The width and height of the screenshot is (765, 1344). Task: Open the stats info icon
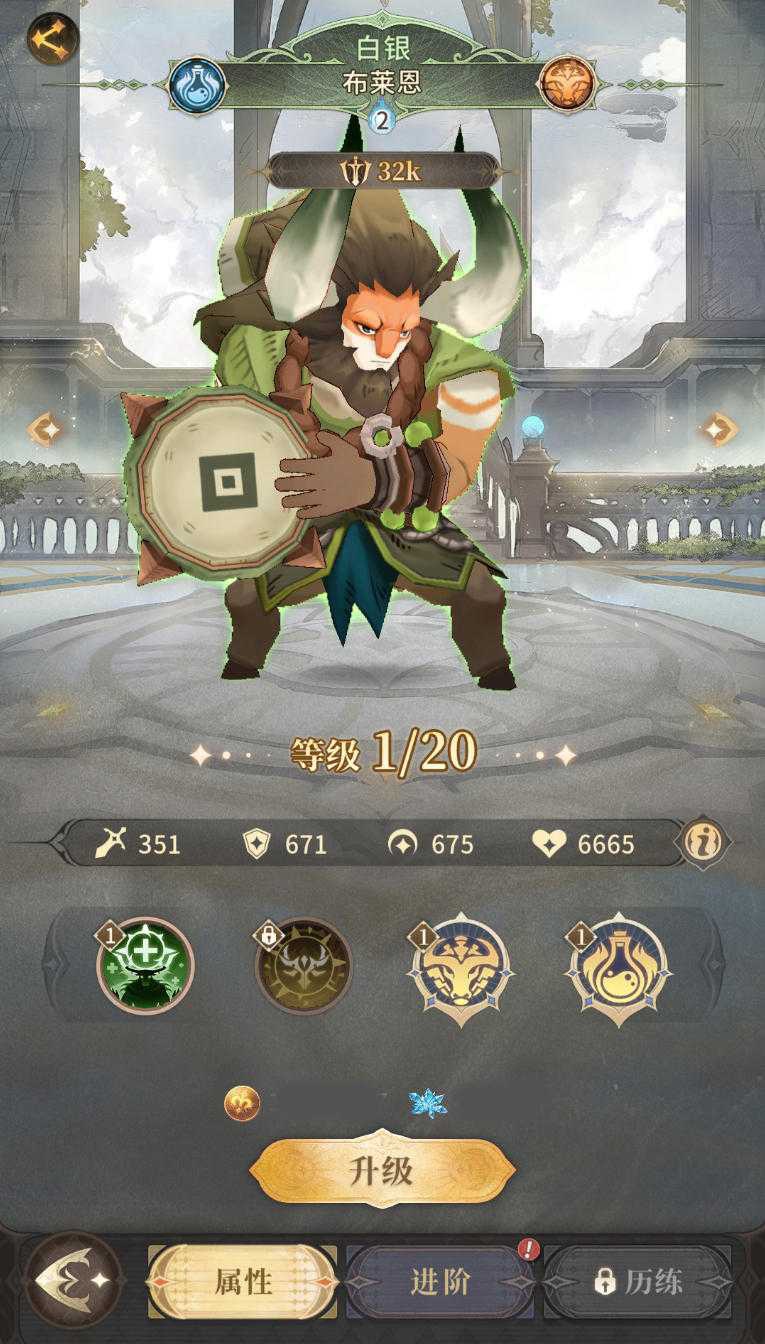[704, 843]
